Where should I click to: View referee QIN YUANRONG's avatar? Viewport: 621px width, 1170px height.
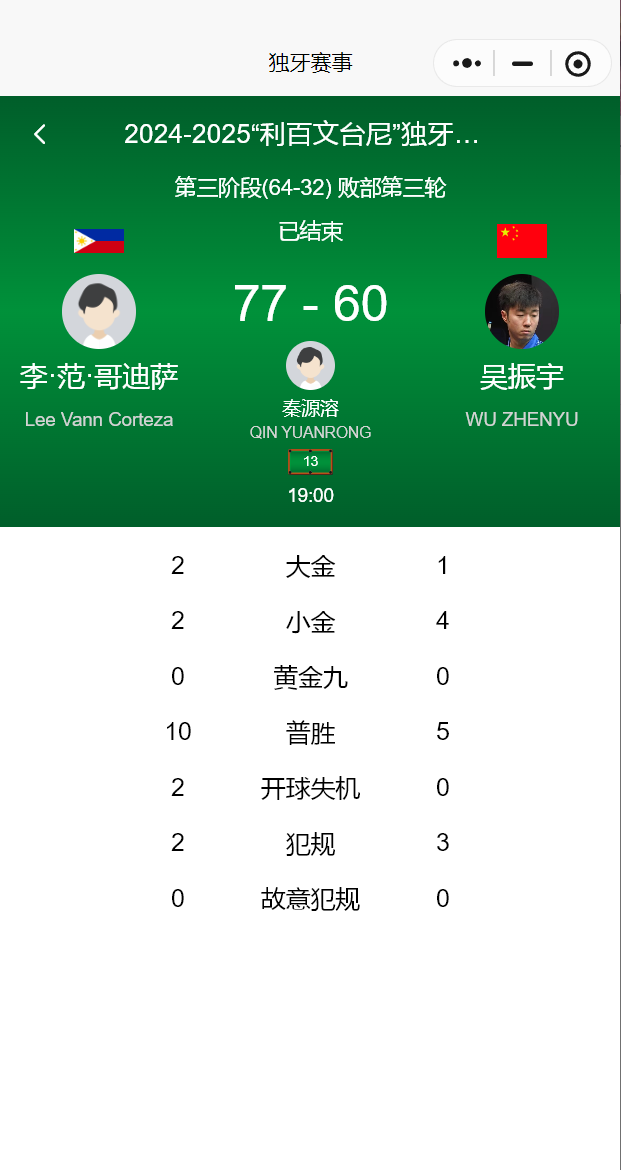click(x=310, y=366)
